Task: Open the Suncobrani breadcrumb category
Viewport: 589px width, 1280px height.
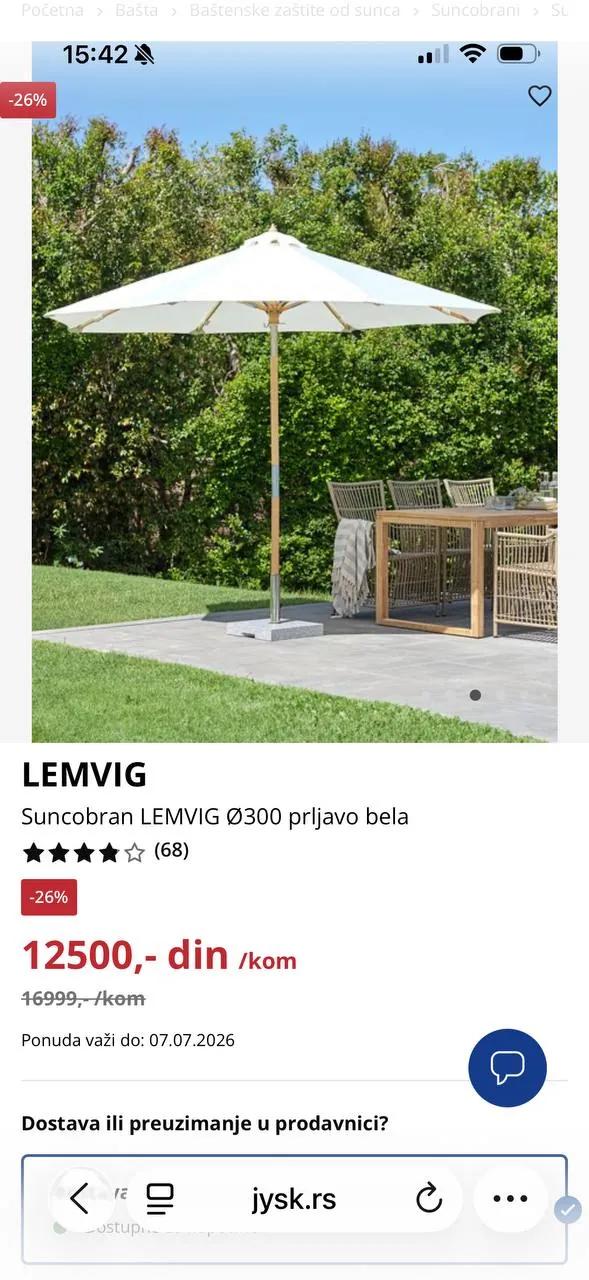Action: pos(475,11)
